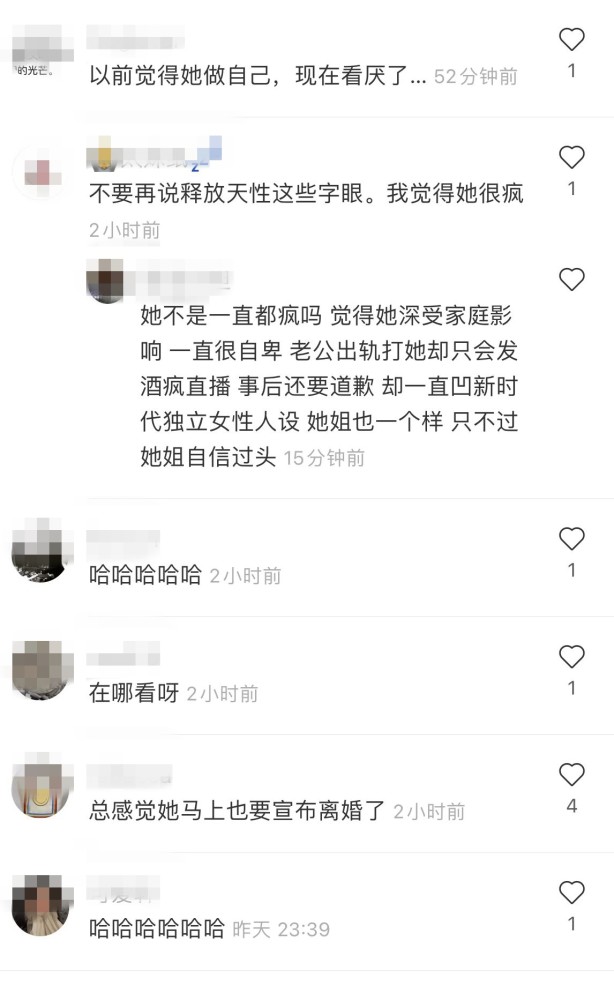This screenshot has width=614, height=1000.
Task: Like the comment "不要再说释放天性这些字眼"
Action: pyautogui.click(x=571, y=157)
